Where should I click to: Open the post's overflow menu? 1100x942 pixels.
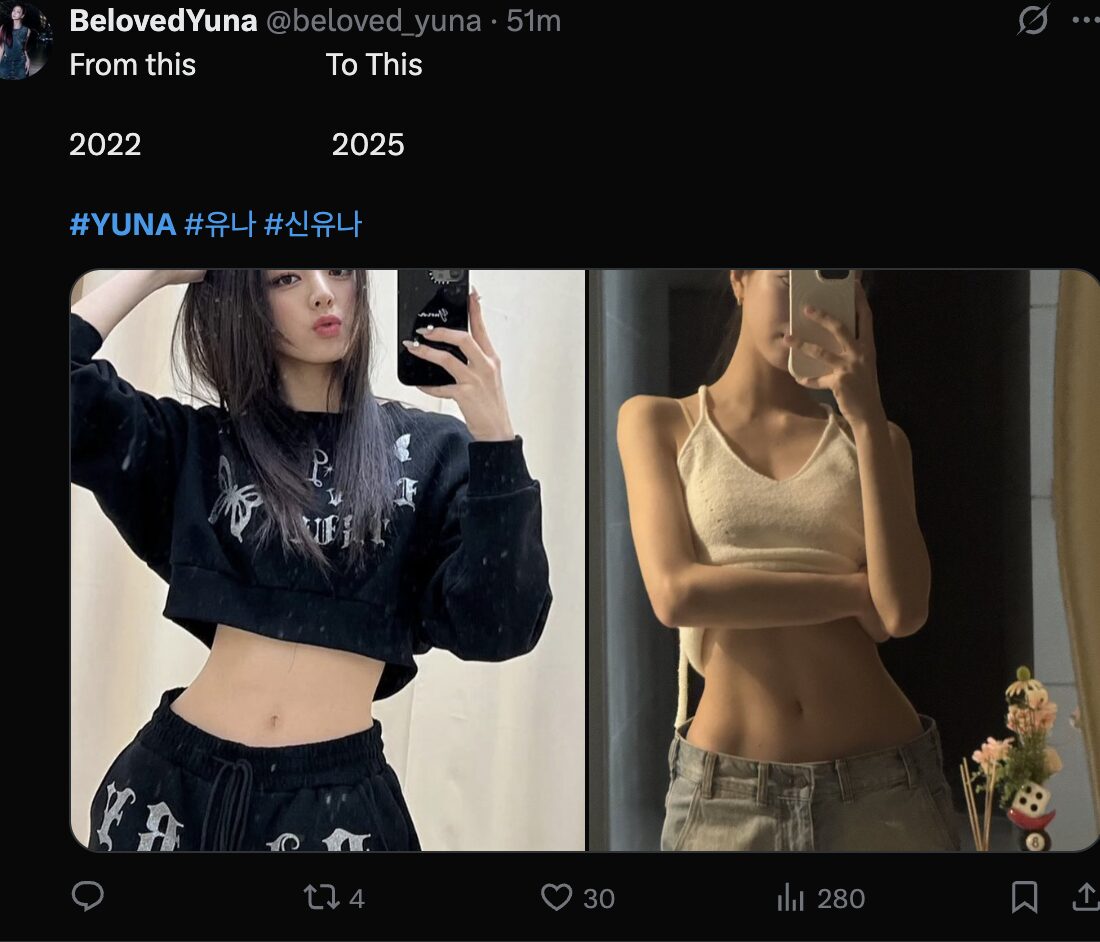pyautogui.click(x=1085, y=20)
